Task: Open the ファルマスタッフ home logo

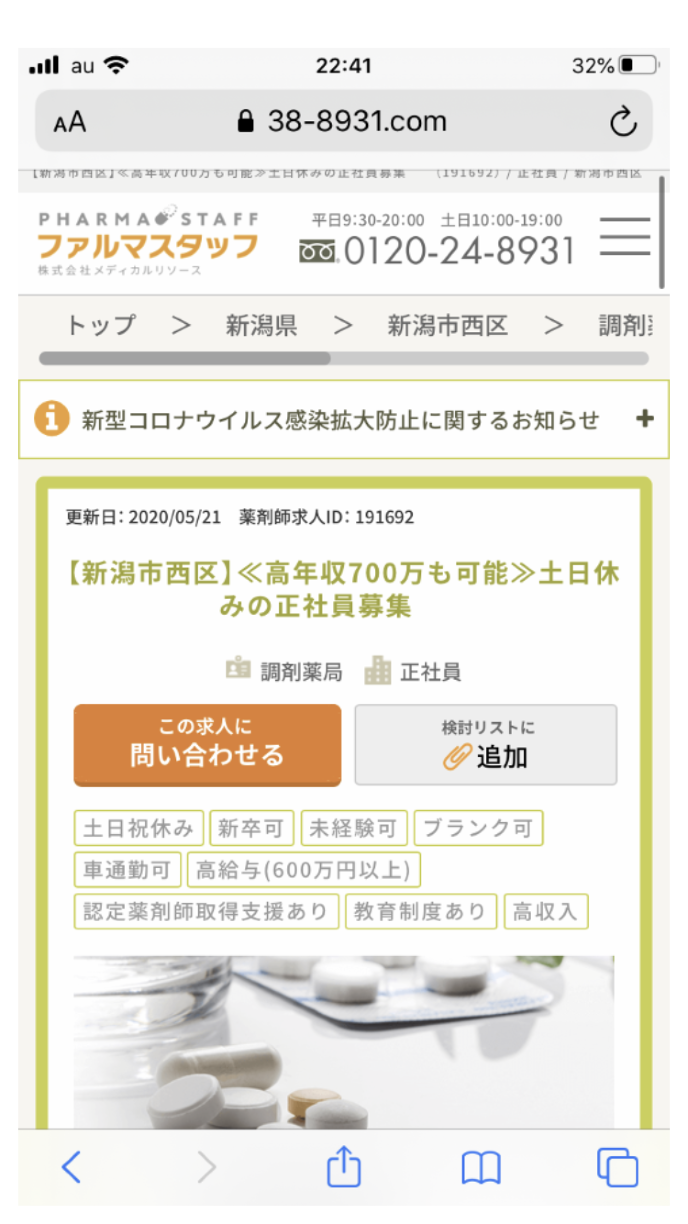Action: [148, 241]
